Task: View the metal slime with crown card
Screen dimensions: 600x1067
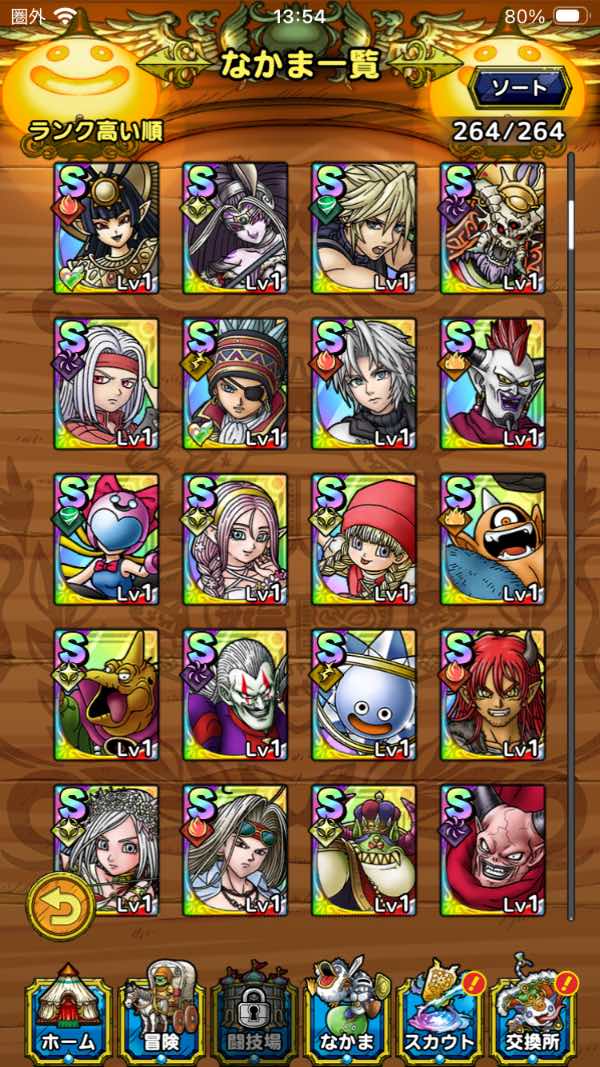Action: click(x=364, y=695)
